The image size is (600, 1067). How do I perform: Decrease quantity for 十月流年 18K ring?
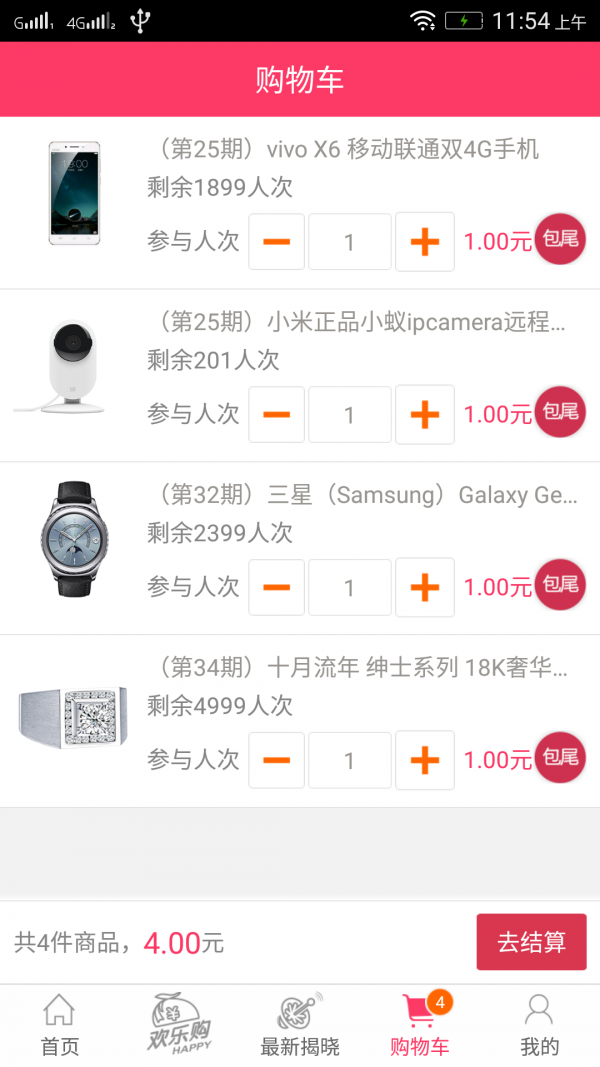(x=276, y=760)
